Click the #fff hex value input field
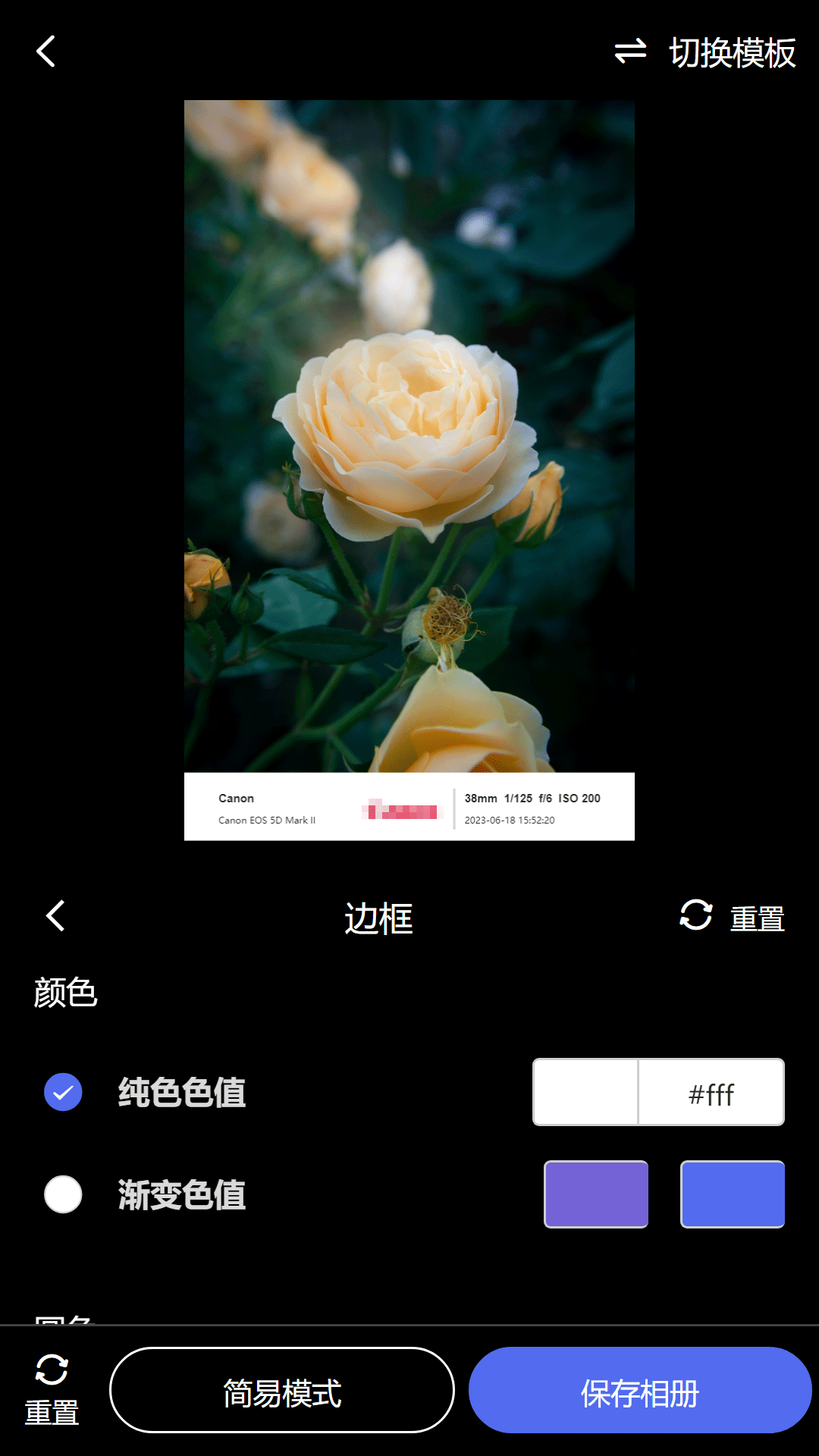The width and height of the screenshot is (819, 1456). click(x=711, y=1092)
